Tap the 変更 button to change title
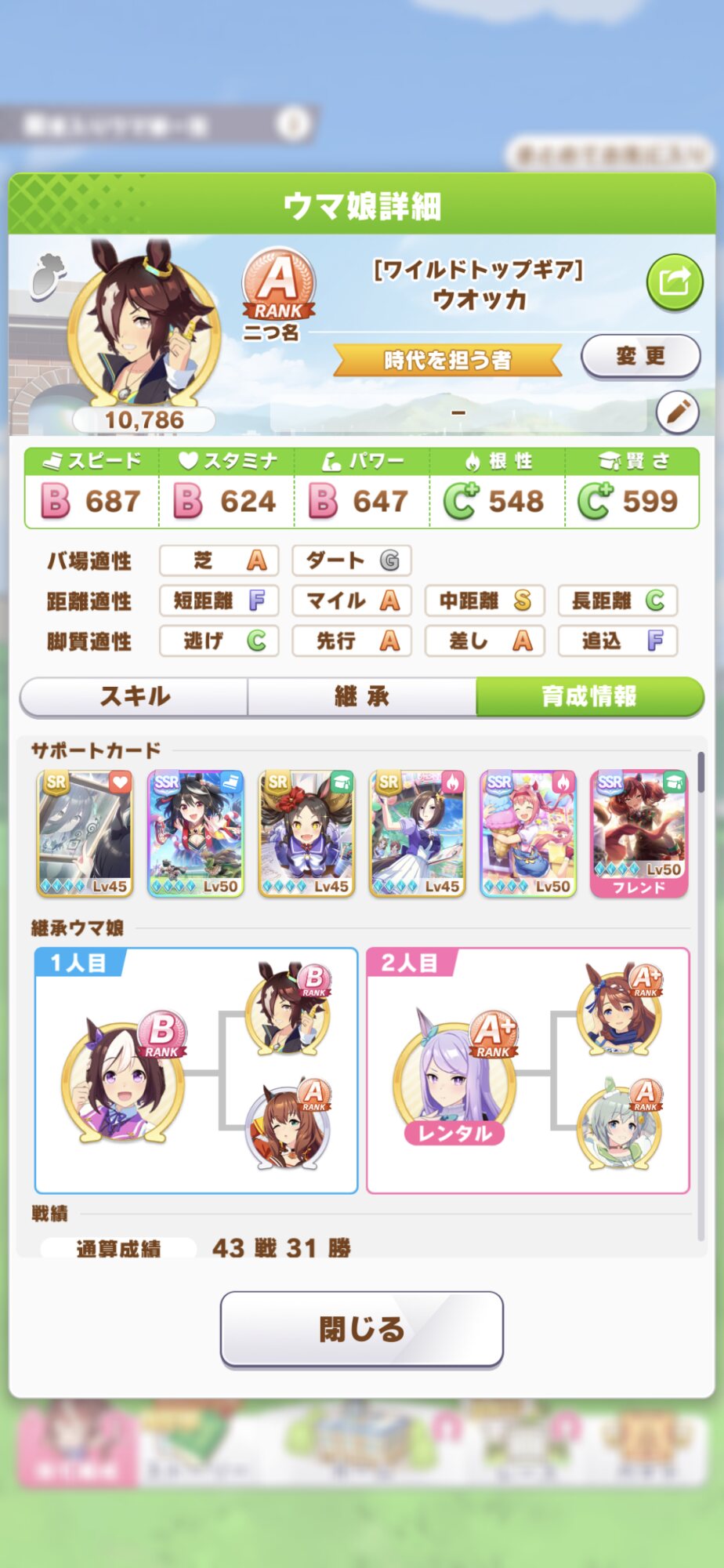This screenshot has width=724, height=1568. click(640, 357)
